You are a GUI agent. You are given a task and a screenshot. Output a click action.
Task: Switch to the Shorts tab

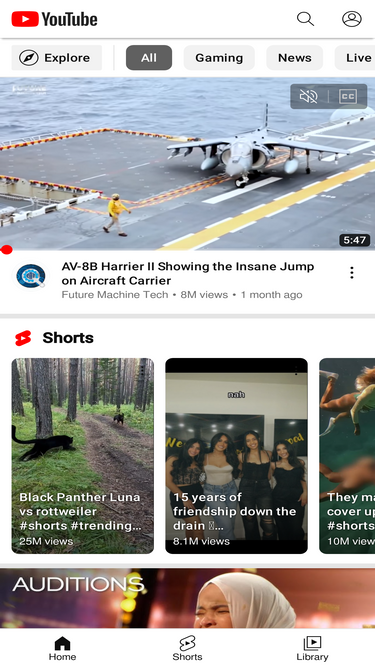click(188, 649)
